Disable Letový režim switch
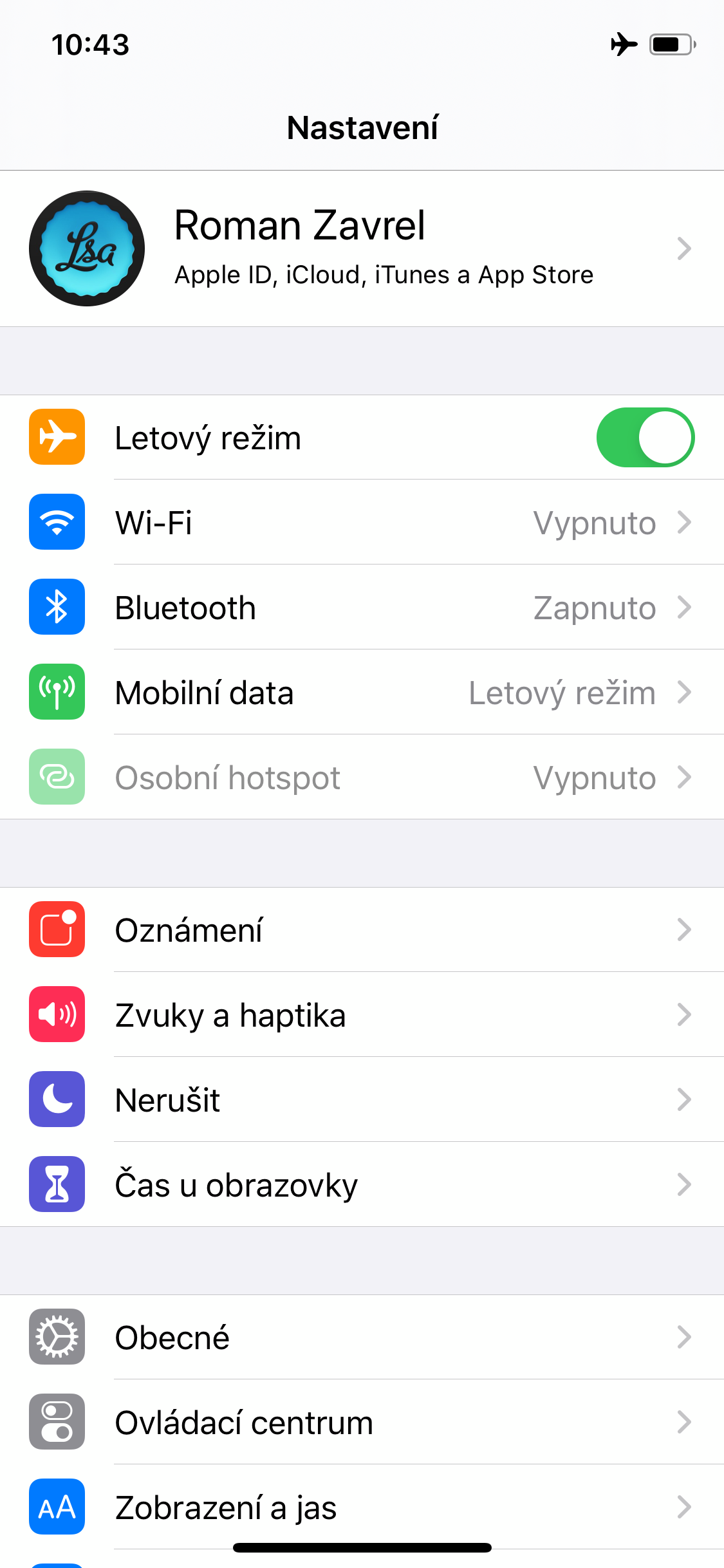The width and height of the screenshot is (724, 1568). coord(645,437)
